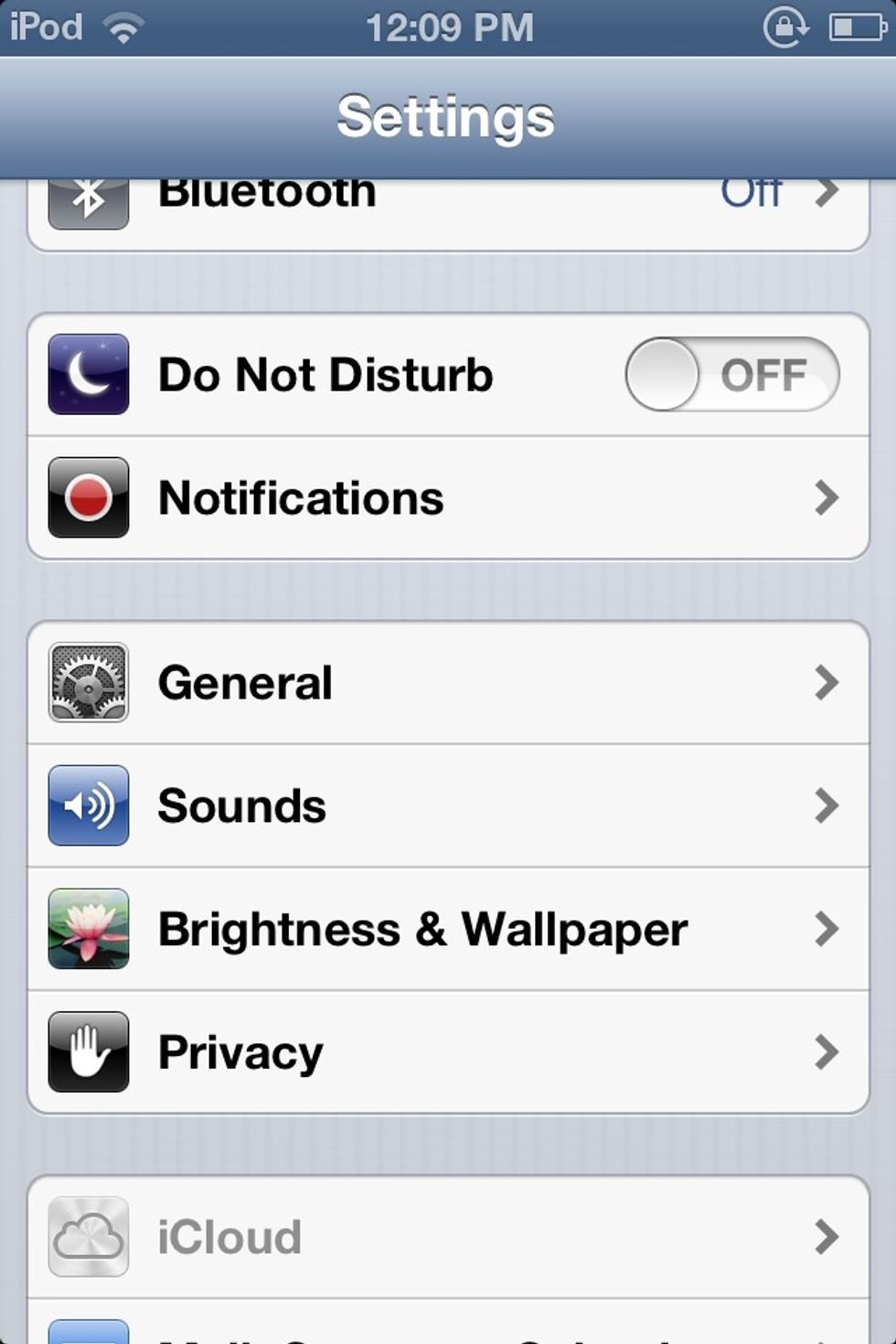The image size is (896, 1344).
Task: Open the Bluetooth settings row
Action: tap(448, 208)
